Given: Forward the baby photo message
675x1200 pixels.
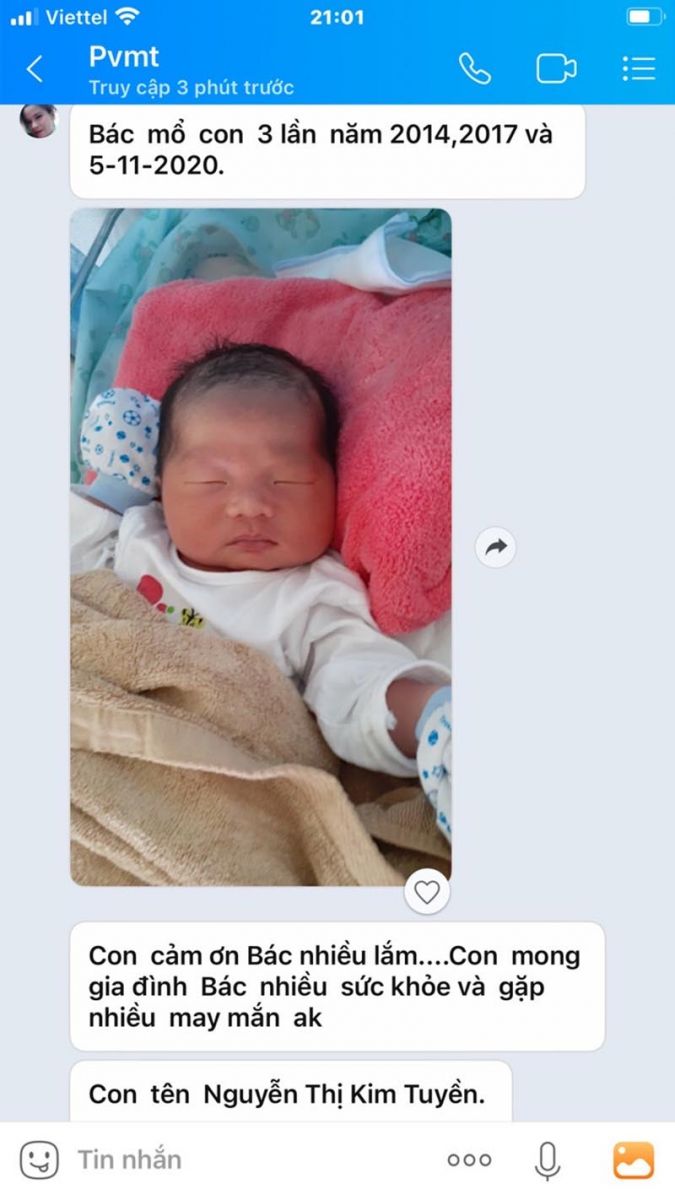Looking at the screenshot, I should tap(496, 547).
